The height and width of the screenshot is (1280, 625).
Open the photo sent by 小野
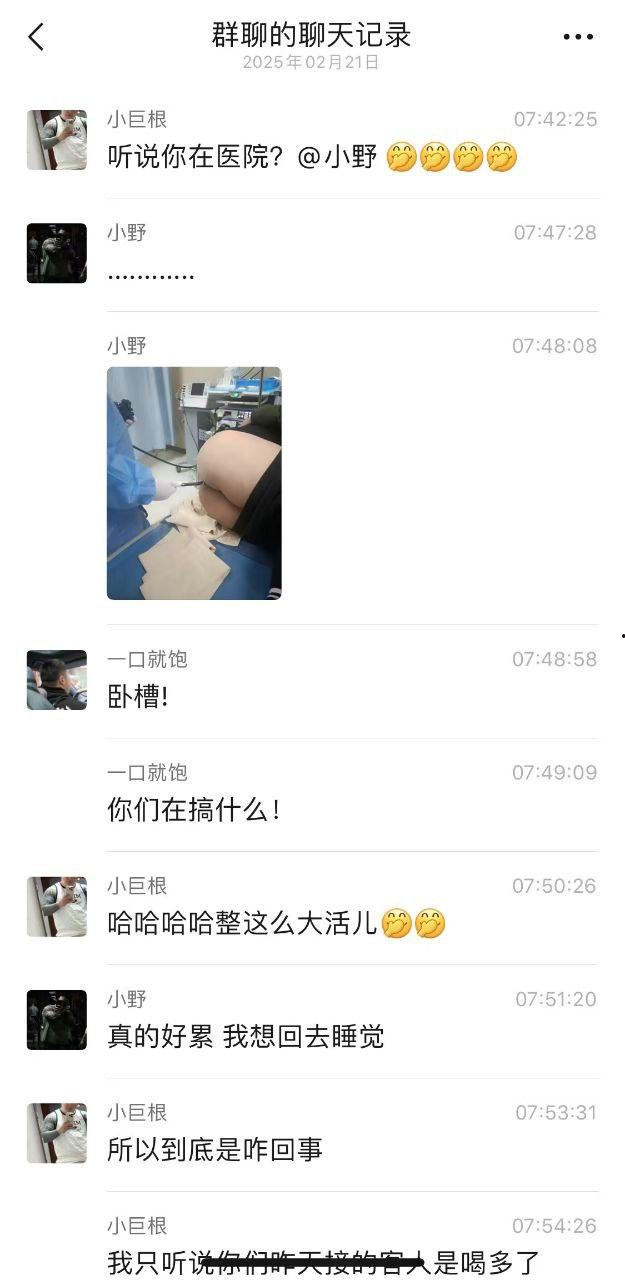click(x=194, y=483)
